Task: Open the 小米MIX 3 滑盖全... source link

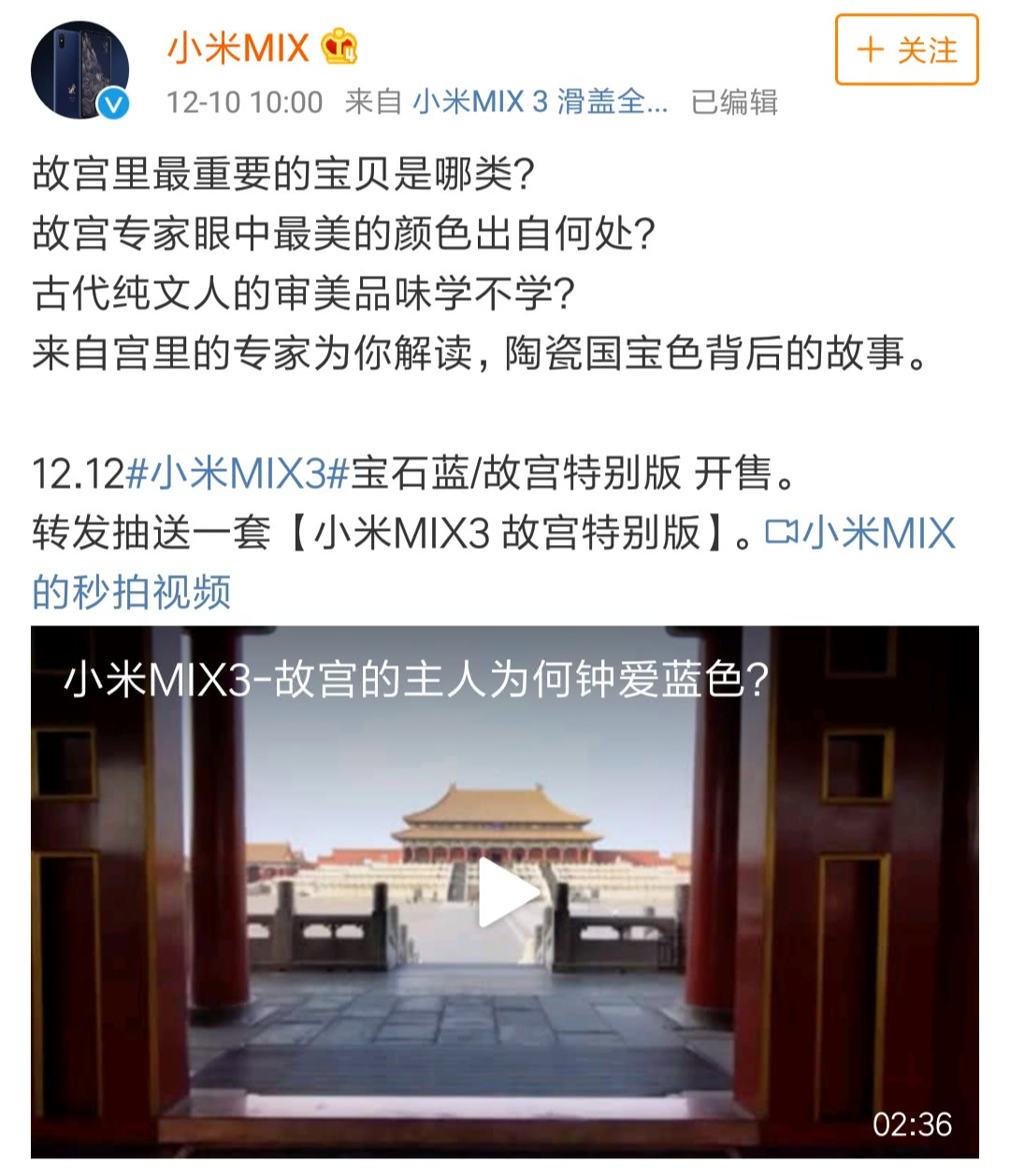Action: point(540,102)
